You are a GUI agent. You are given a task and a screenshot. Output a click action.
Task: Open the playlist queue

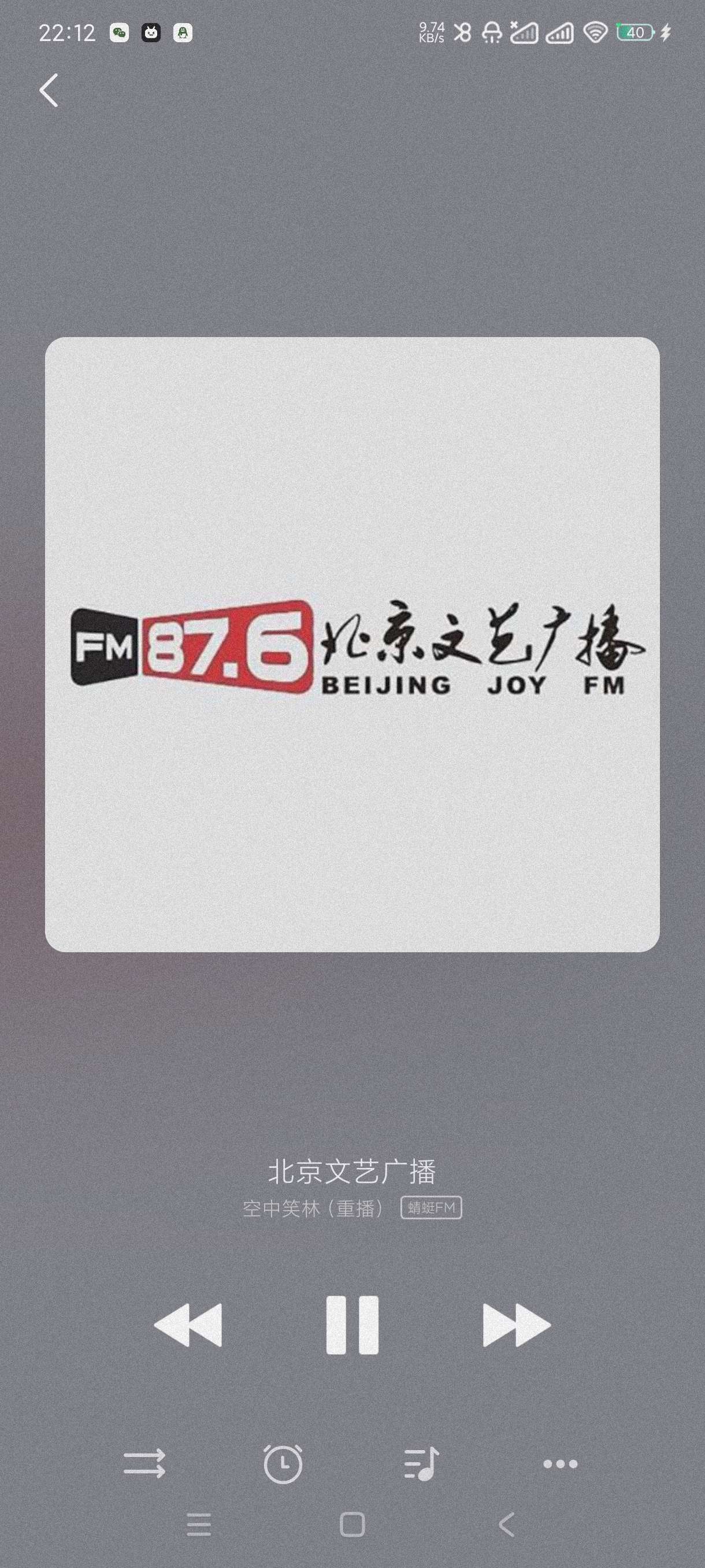[421, 1463]
